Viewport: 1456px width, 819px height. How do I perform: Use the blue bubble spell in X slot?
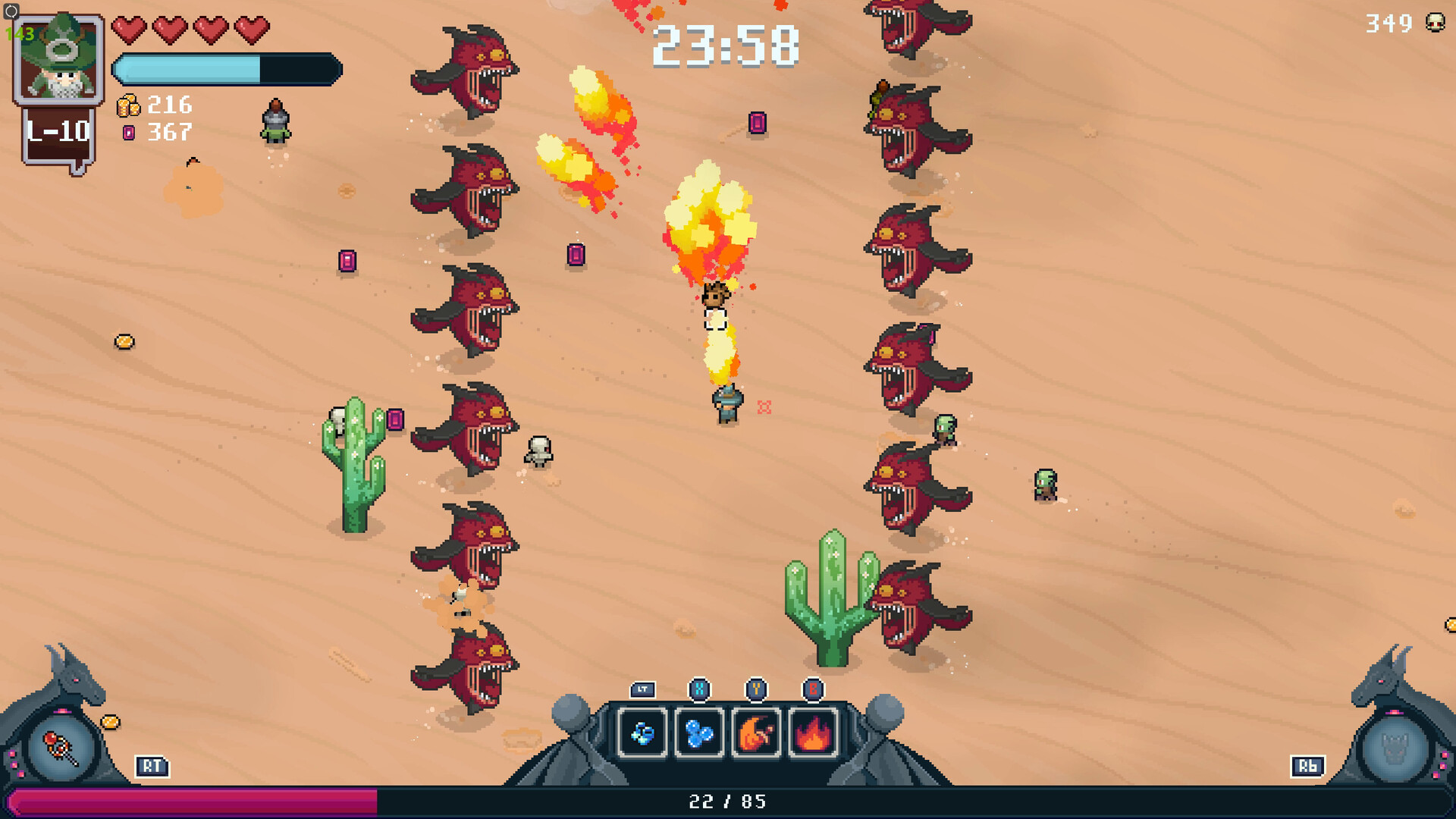tap(698, 733)
